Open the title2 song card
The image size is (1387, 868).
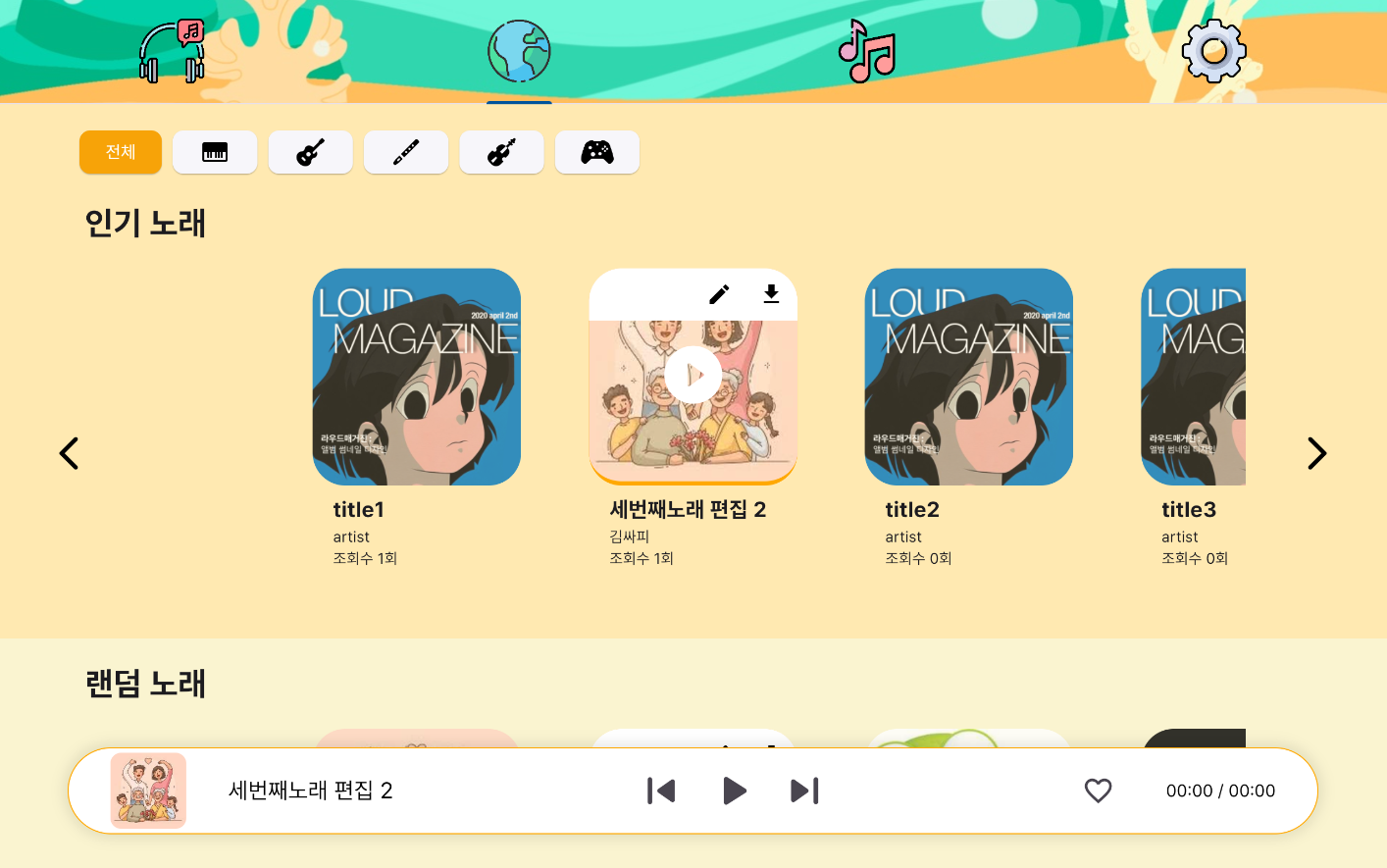tap(969, 377)
